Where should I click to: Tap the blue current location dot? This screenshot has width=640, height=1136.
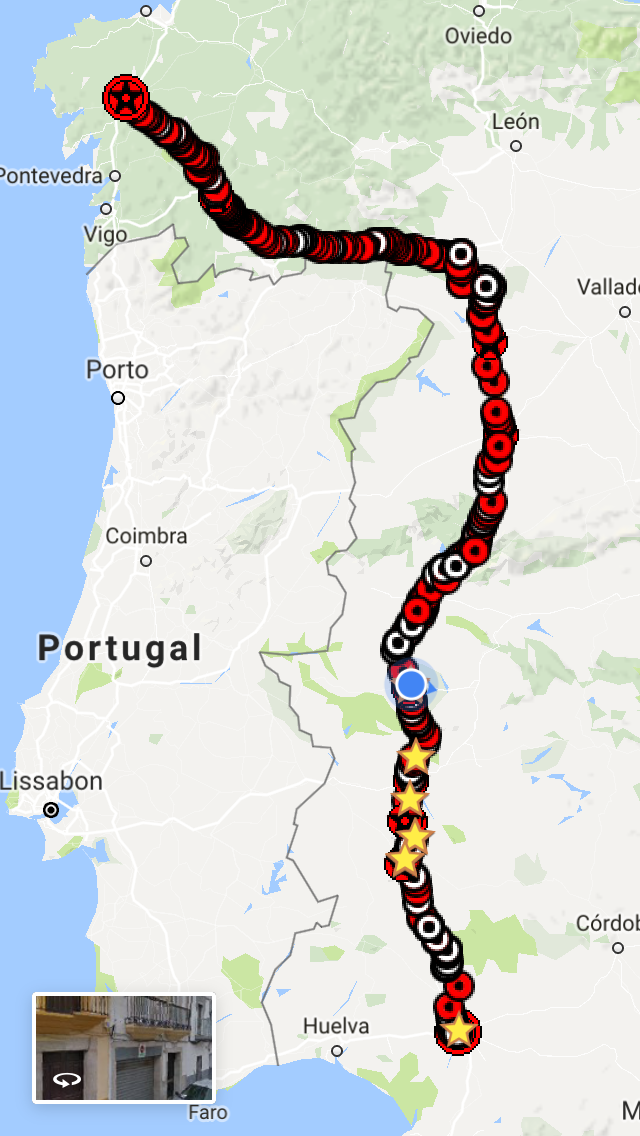(x=411, y=685)
